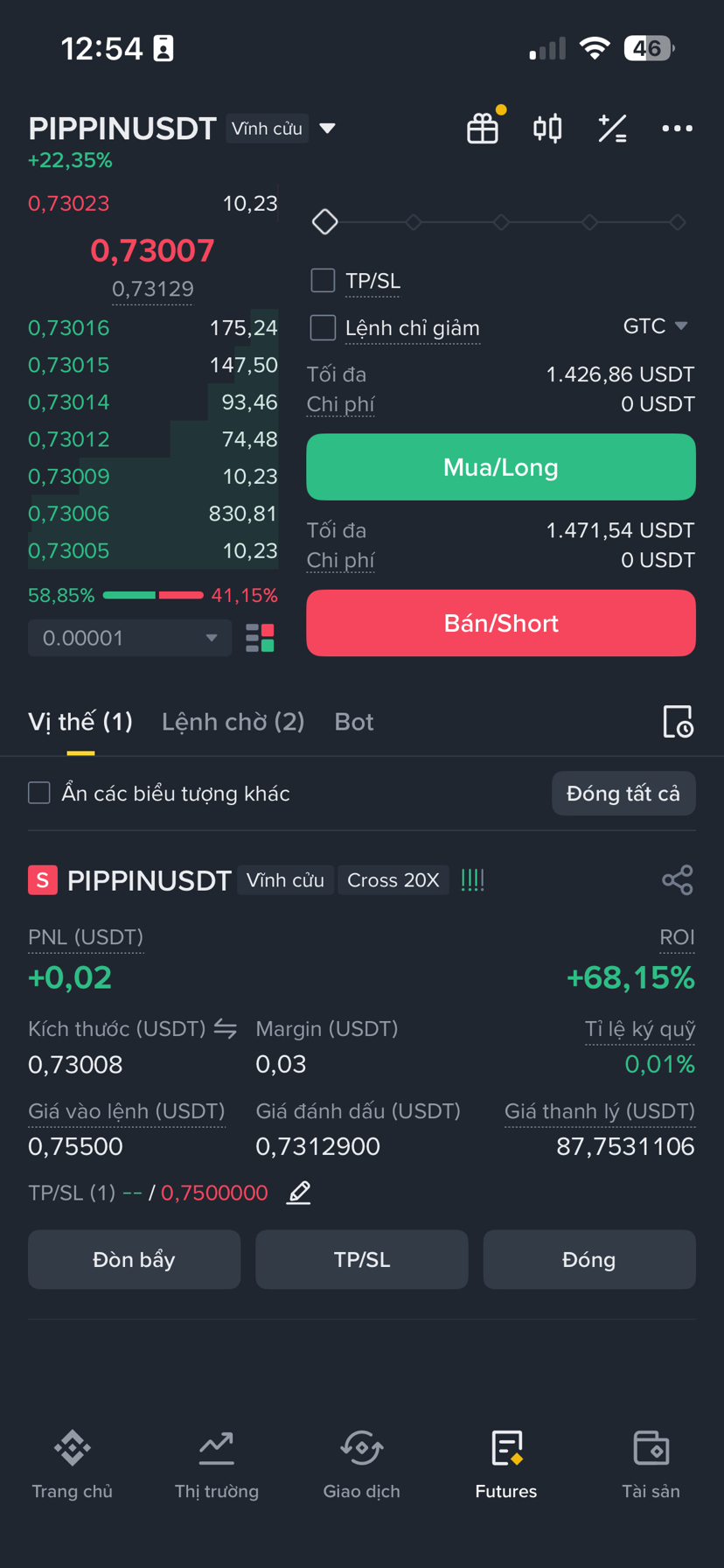Check the Lệnh chỉ giảm option
The image size is (724, 1568).
click(x=323, y=328)
